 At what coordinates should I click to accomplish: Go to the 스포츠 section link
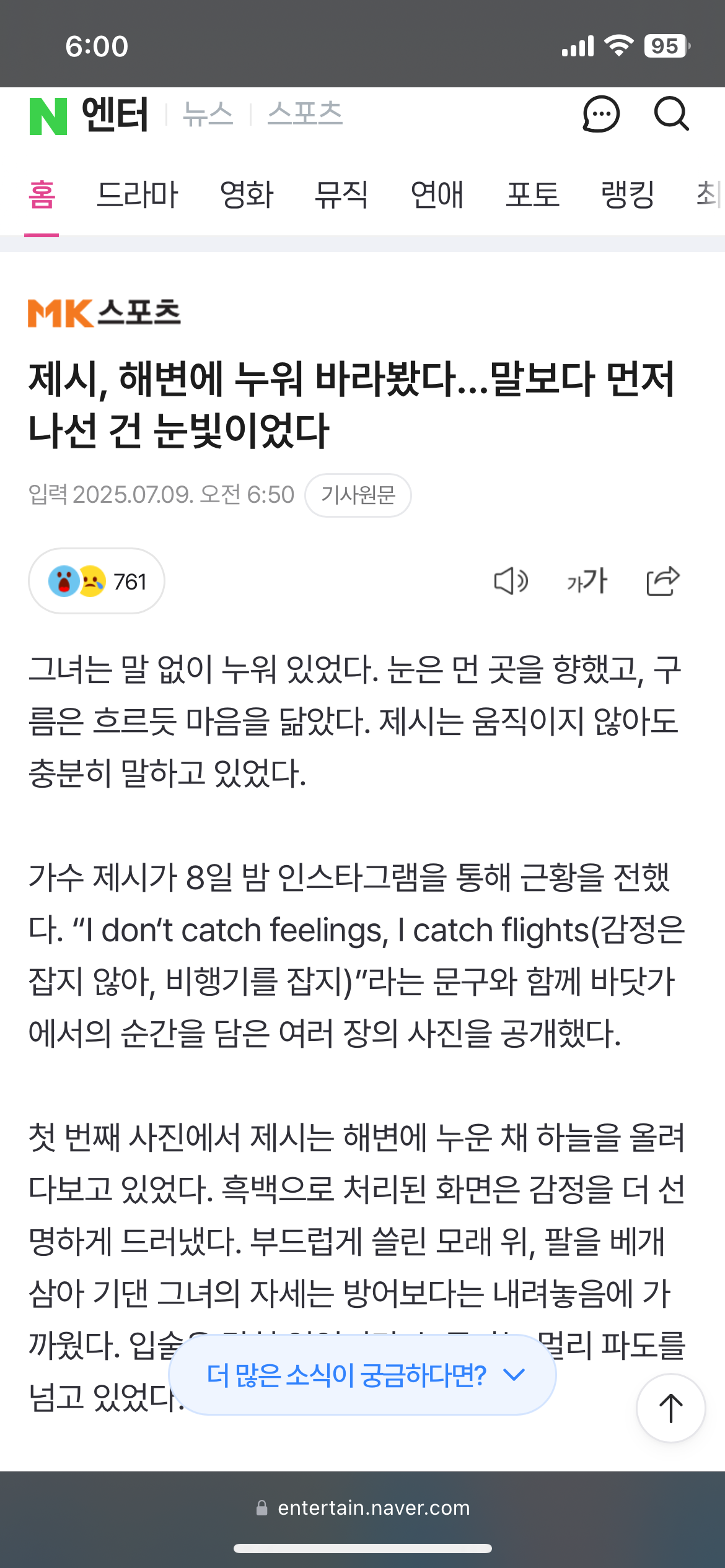(x=305, y=115)
